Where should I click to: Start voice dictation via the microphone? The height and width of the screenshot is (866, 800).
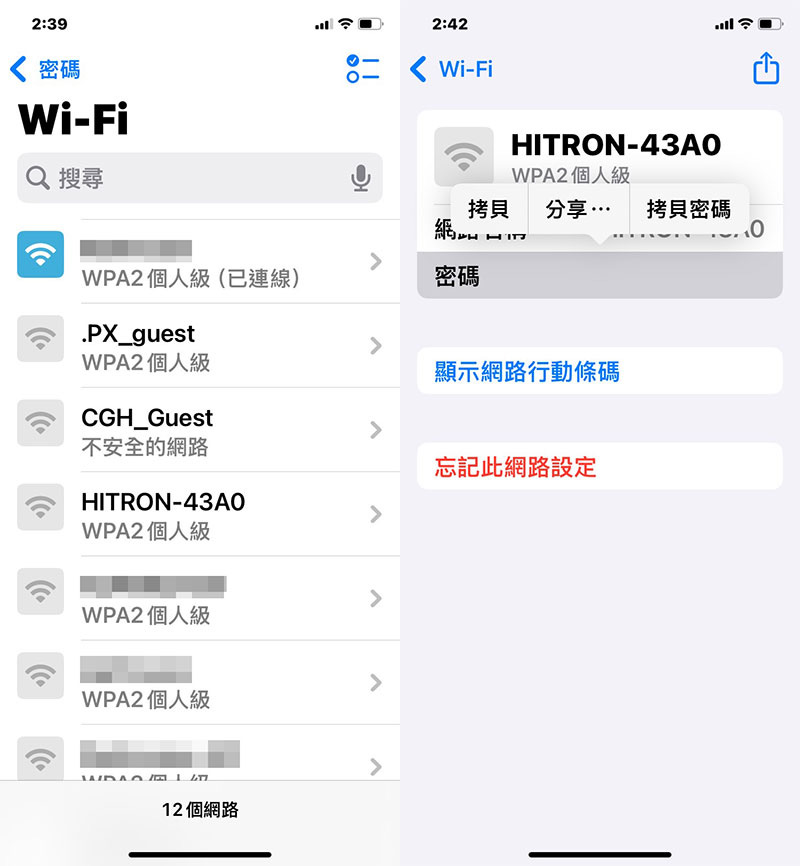coord(361,178)
